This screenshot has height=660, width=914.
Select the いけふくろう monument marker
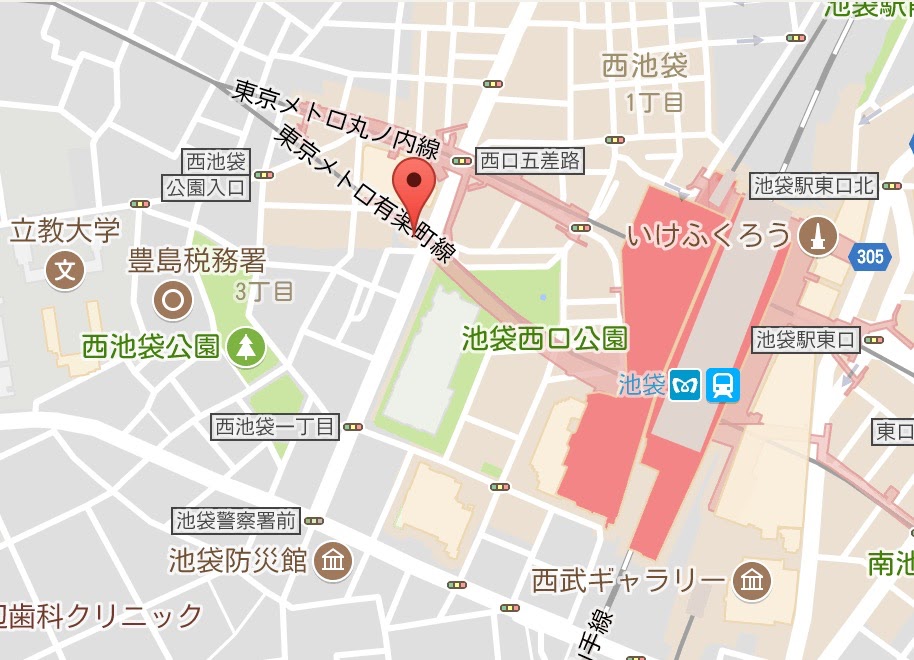pos(818,236)
